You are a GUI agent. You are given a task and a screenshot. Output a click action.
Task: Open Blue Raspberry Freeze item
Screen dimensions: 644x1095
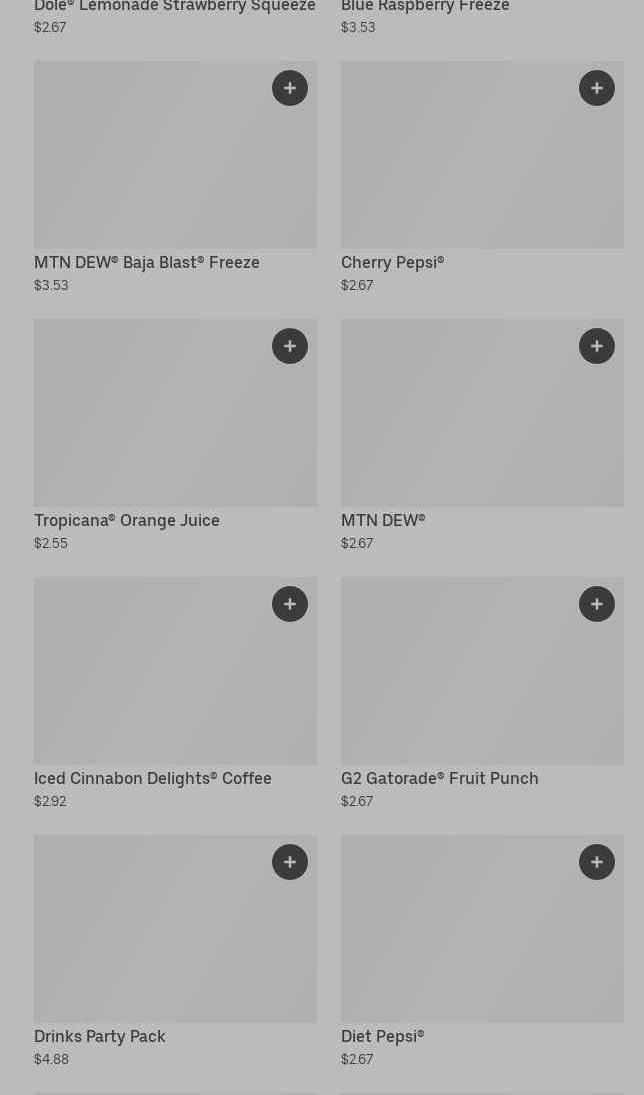425,7
